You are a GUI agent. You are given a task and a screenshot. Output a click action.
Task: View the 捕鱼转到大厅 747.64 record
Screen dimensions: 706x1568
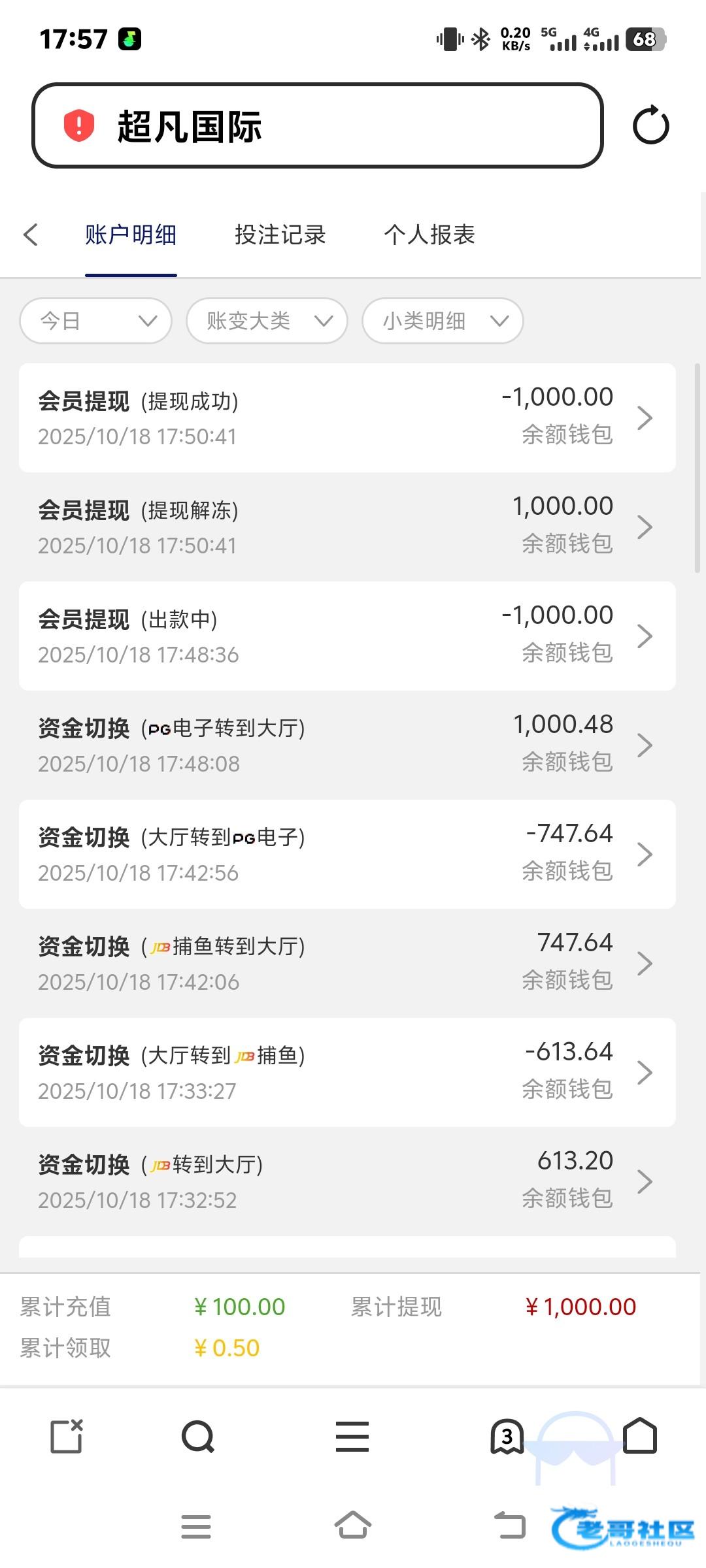pyautogui.click(x=346, y=963)
